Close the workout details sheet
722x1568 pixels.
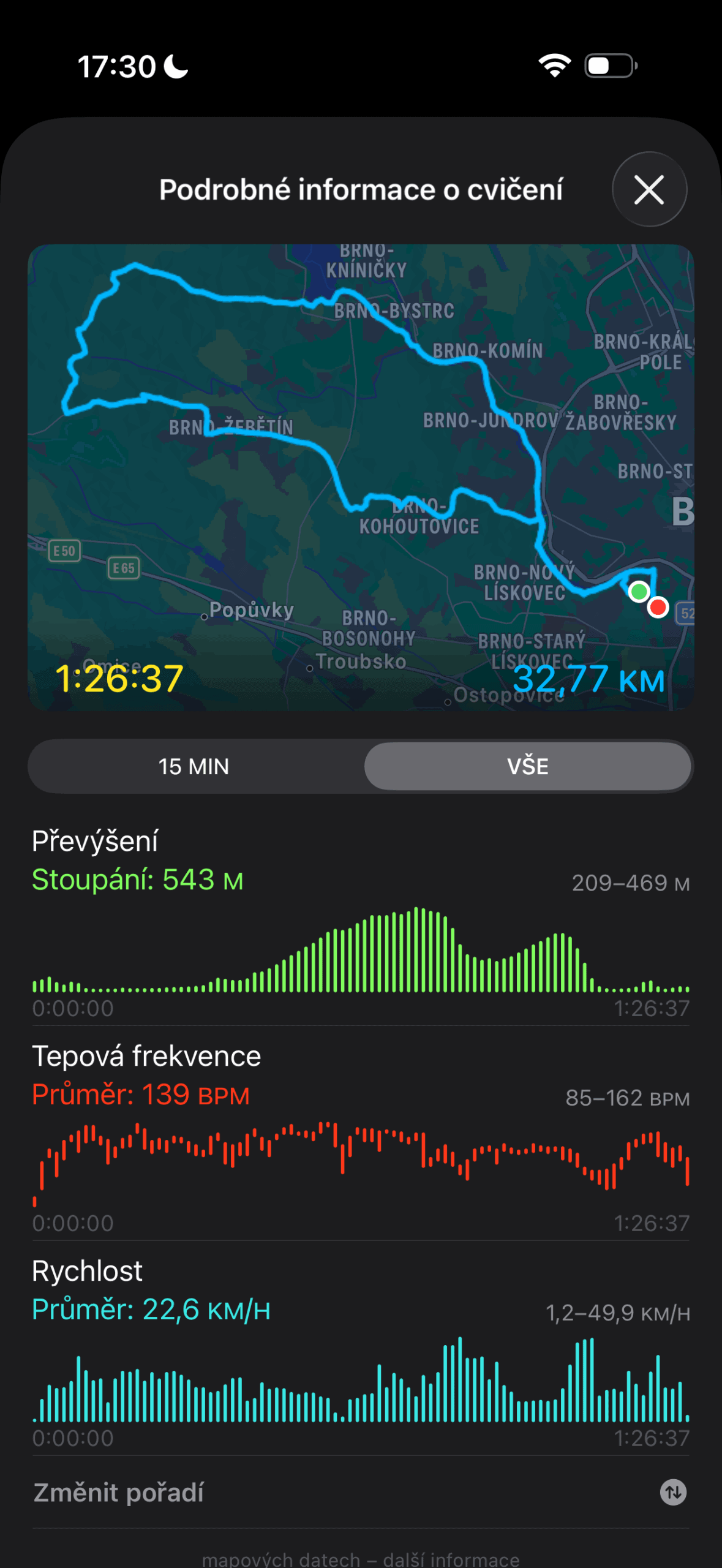(649, 189)
